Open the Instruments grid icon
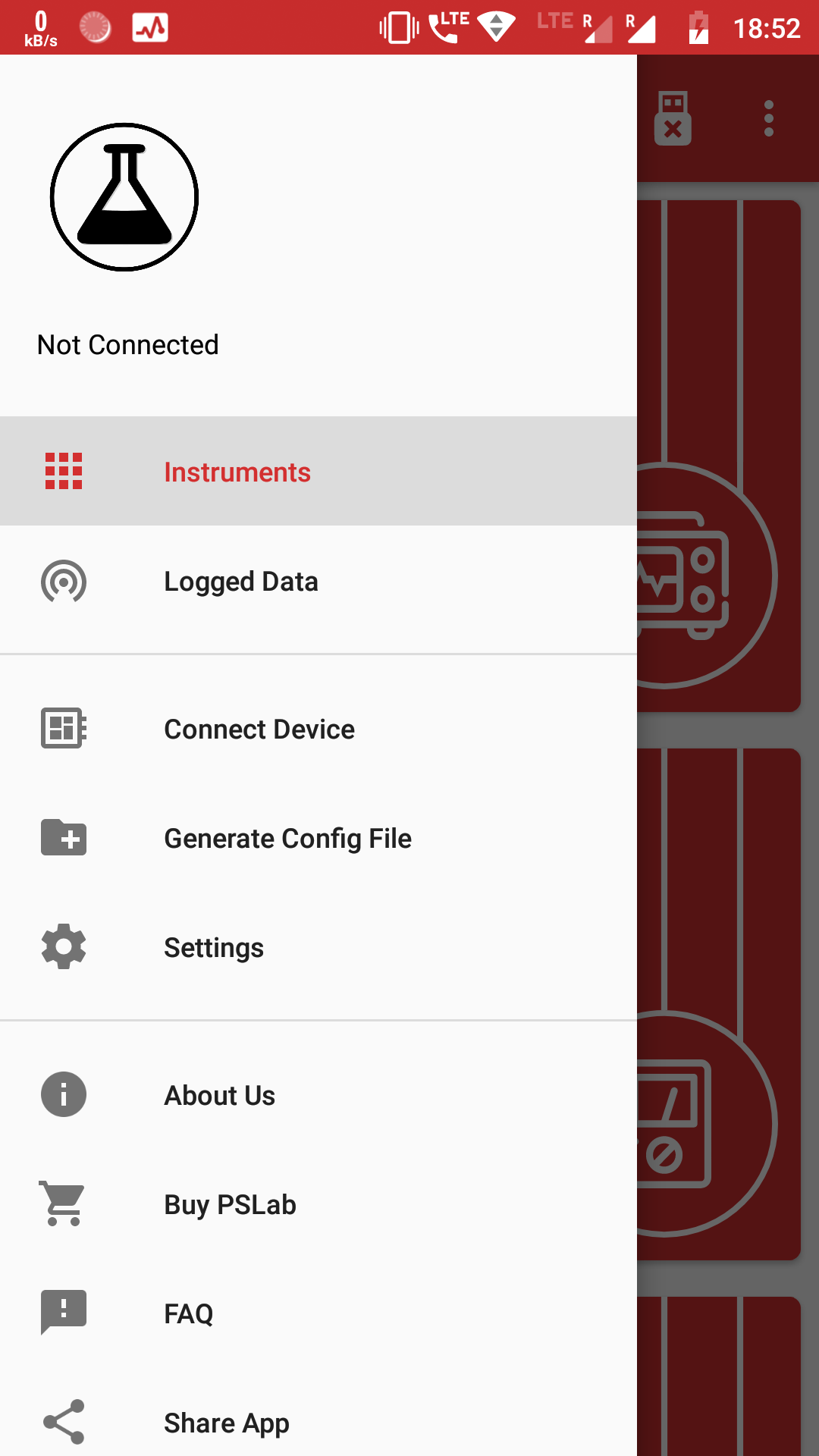This screenshot has width=819, height=1456. 63,471
